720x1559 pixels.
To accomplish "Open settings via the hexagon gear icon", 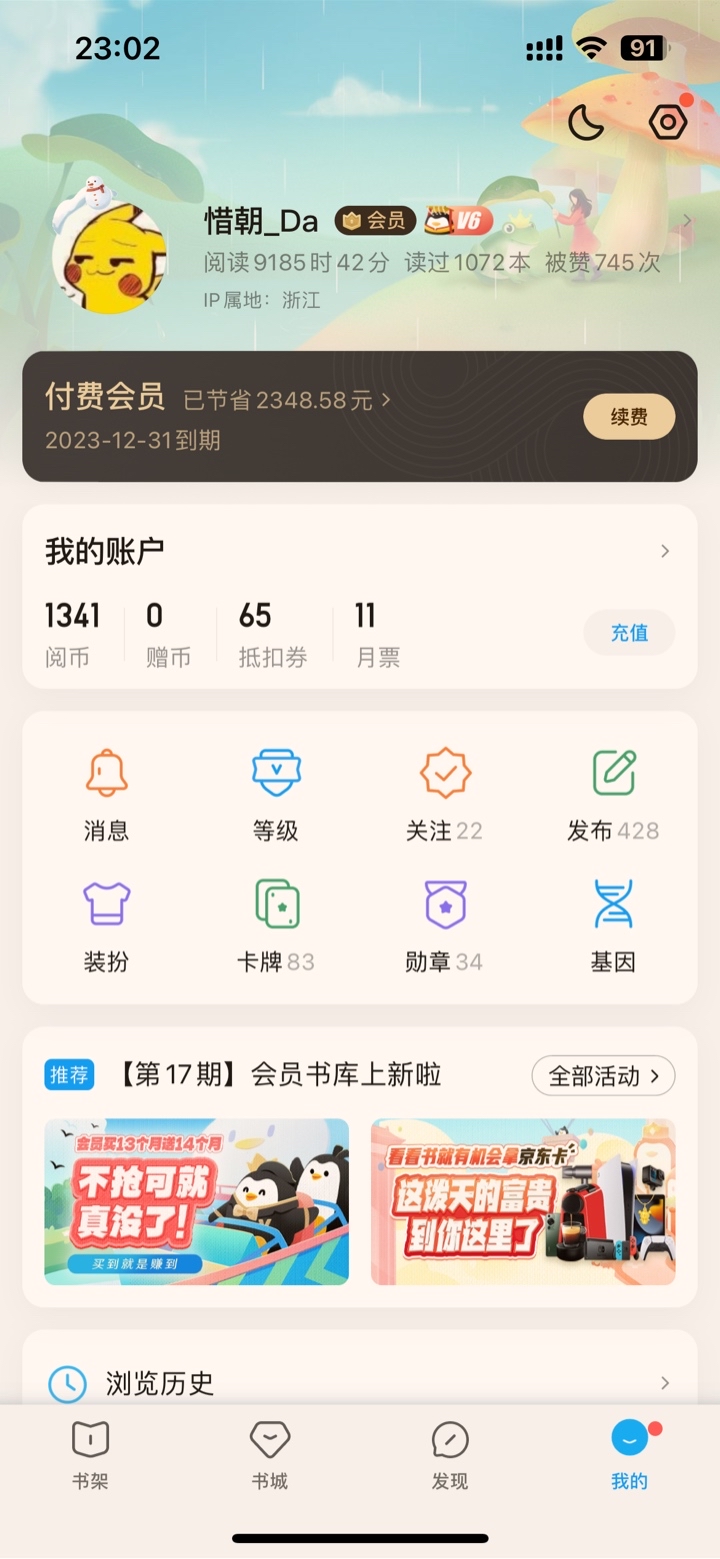I will [667, 123].
